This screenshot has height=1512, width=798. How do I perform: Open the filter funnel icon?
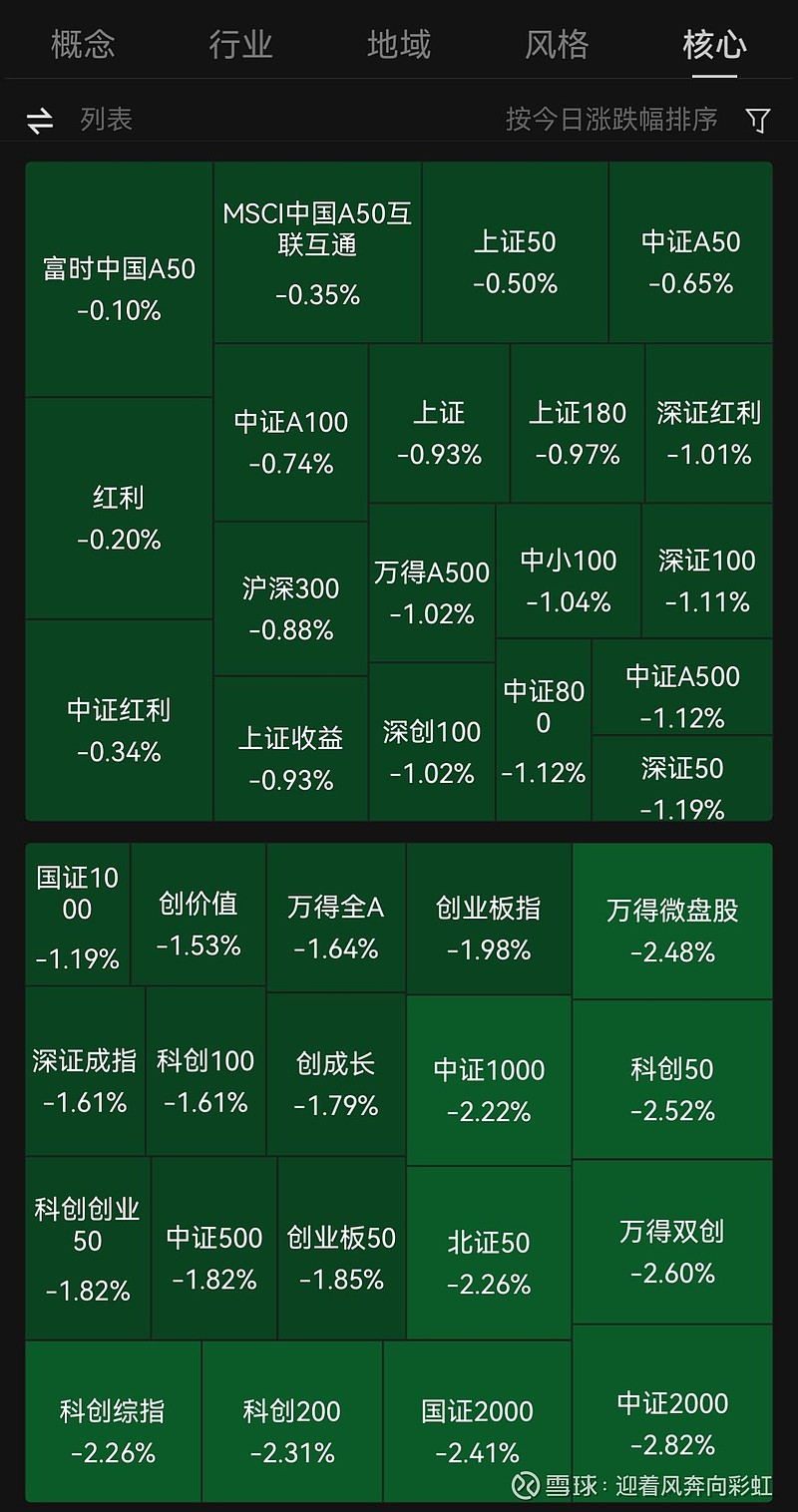(758, 121)
